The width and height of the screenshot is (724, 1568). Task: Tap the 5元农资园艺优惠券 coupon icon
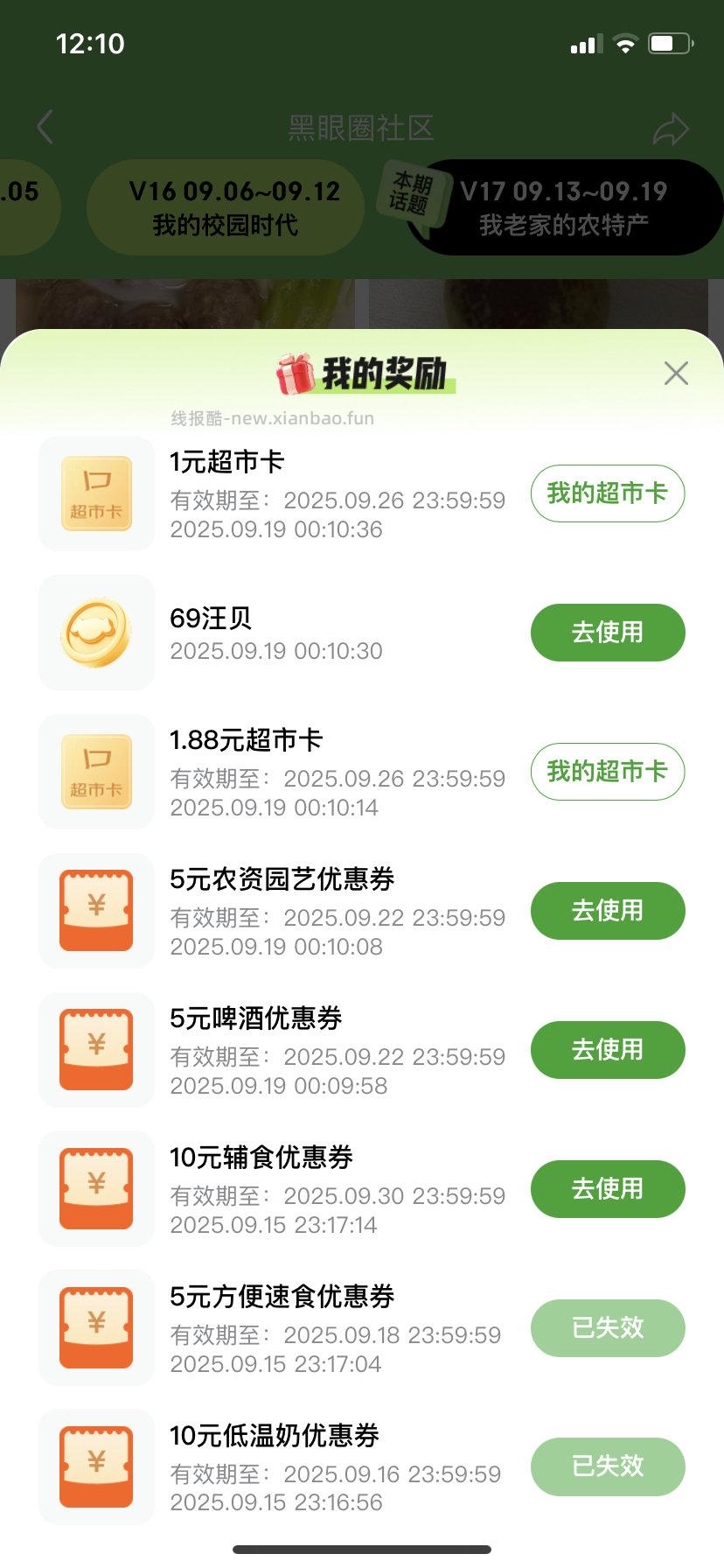(96, 910)
